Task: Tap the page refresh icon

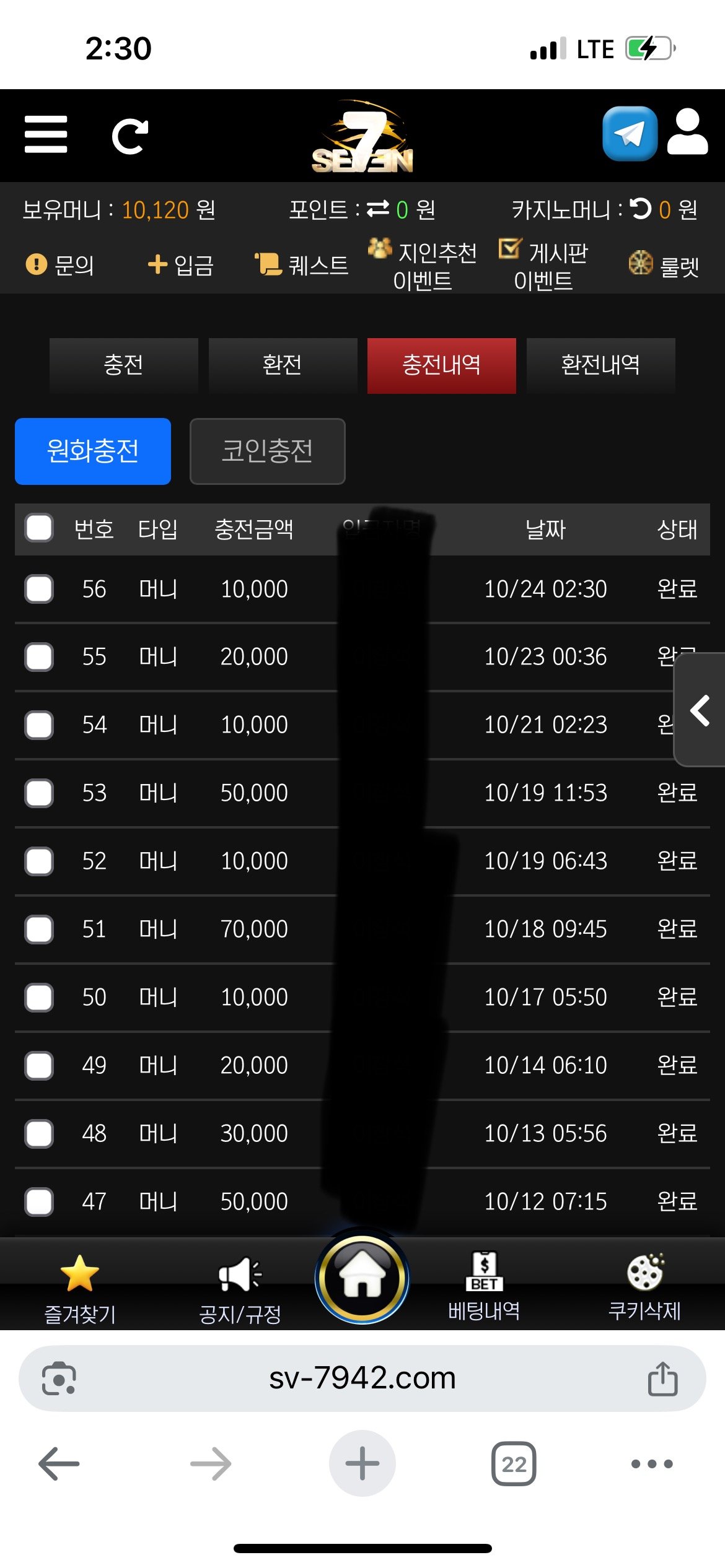Action: (x=130, y=136)
